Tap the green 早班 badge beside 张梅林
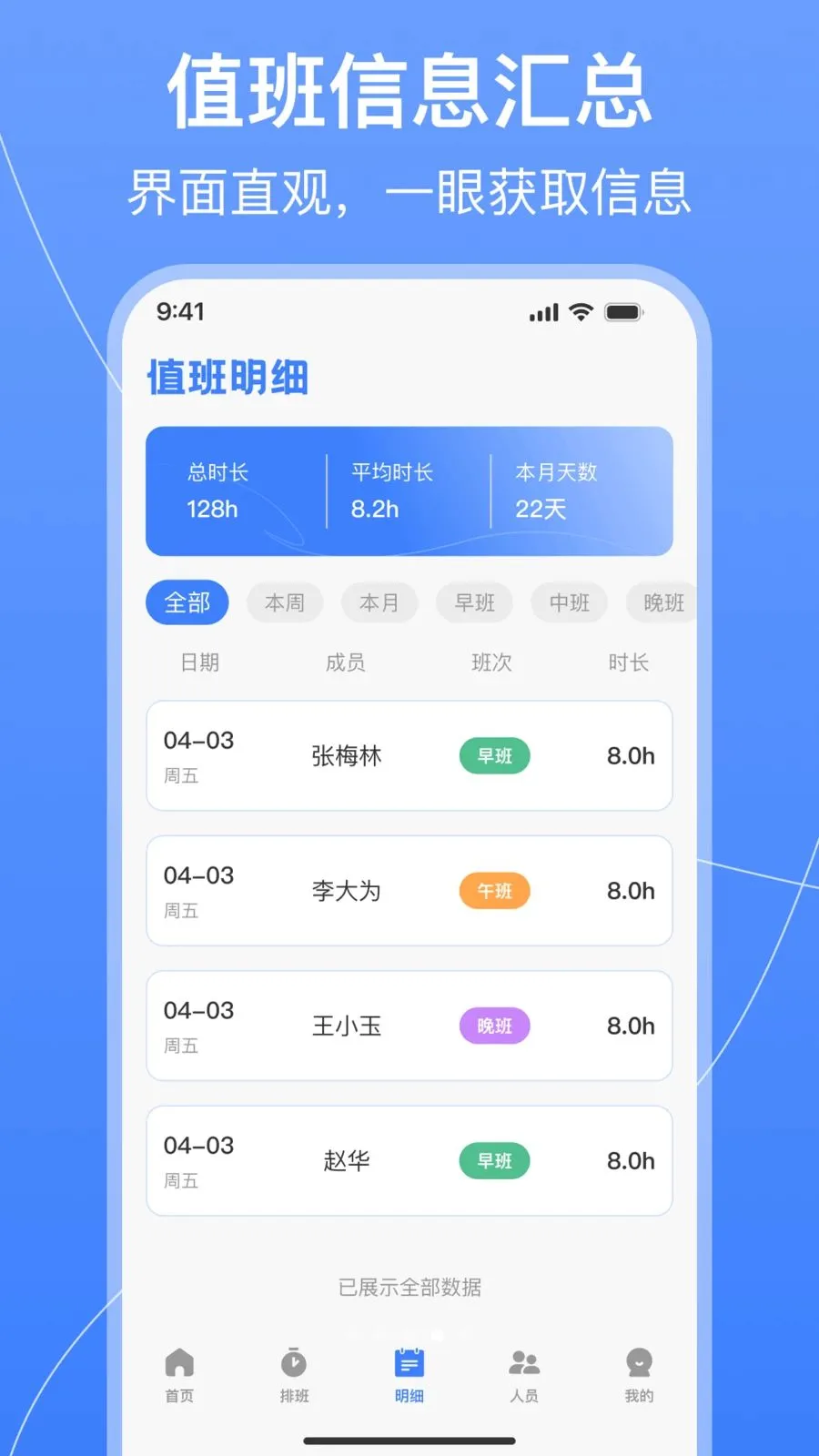The image size is (819, 1456). (493, 756)
